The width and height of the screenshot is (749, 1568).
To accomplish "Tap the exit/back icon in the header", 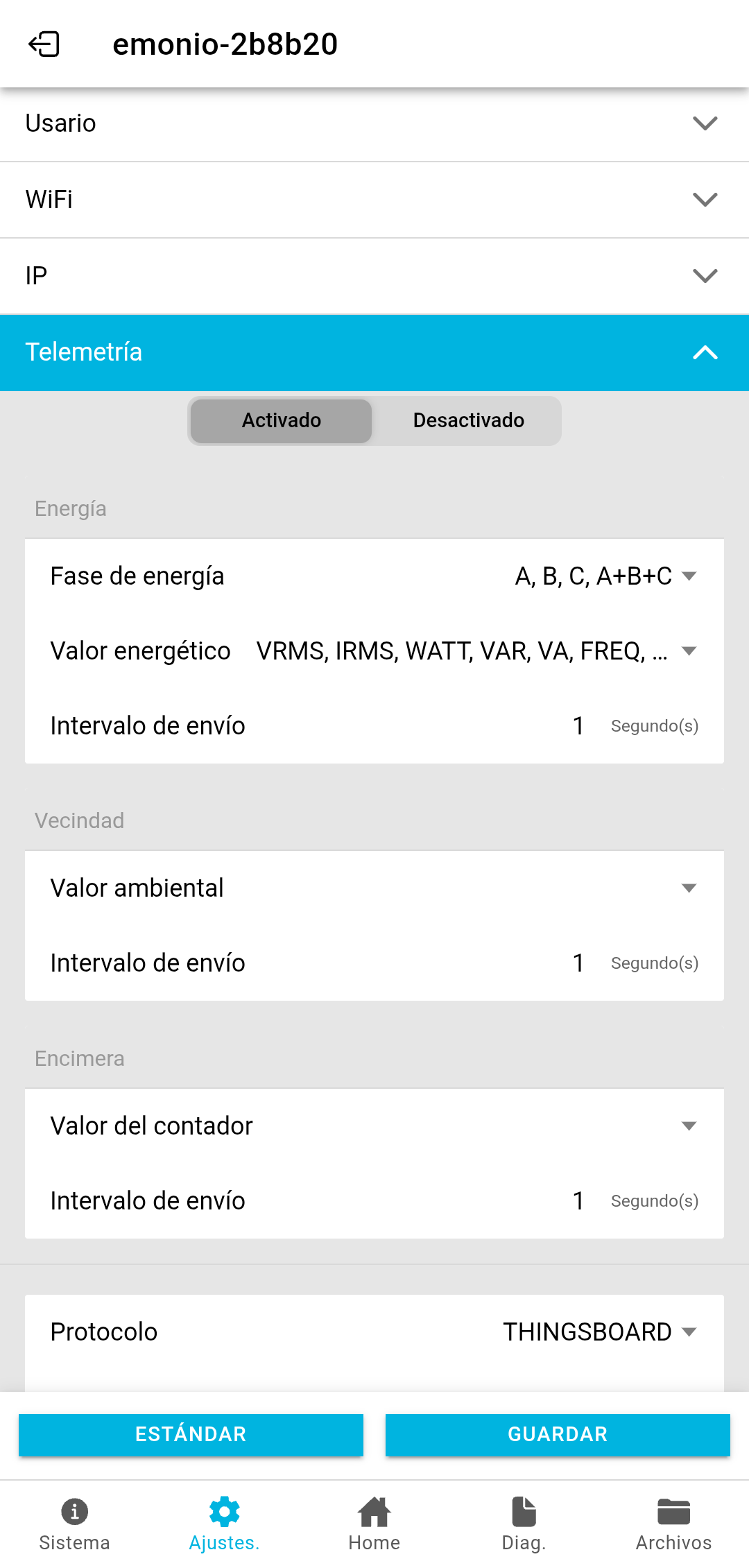I will point(45,44).
